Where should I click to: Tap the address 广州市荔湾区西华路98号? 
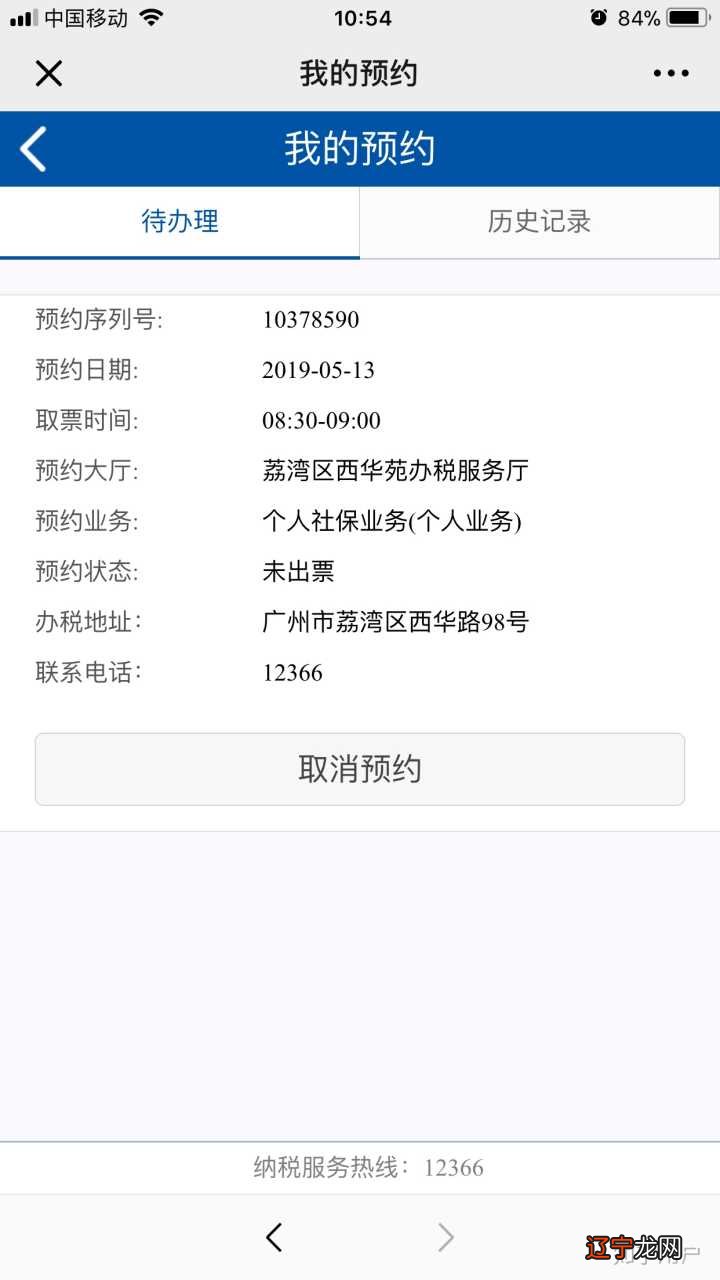[395, 622]
